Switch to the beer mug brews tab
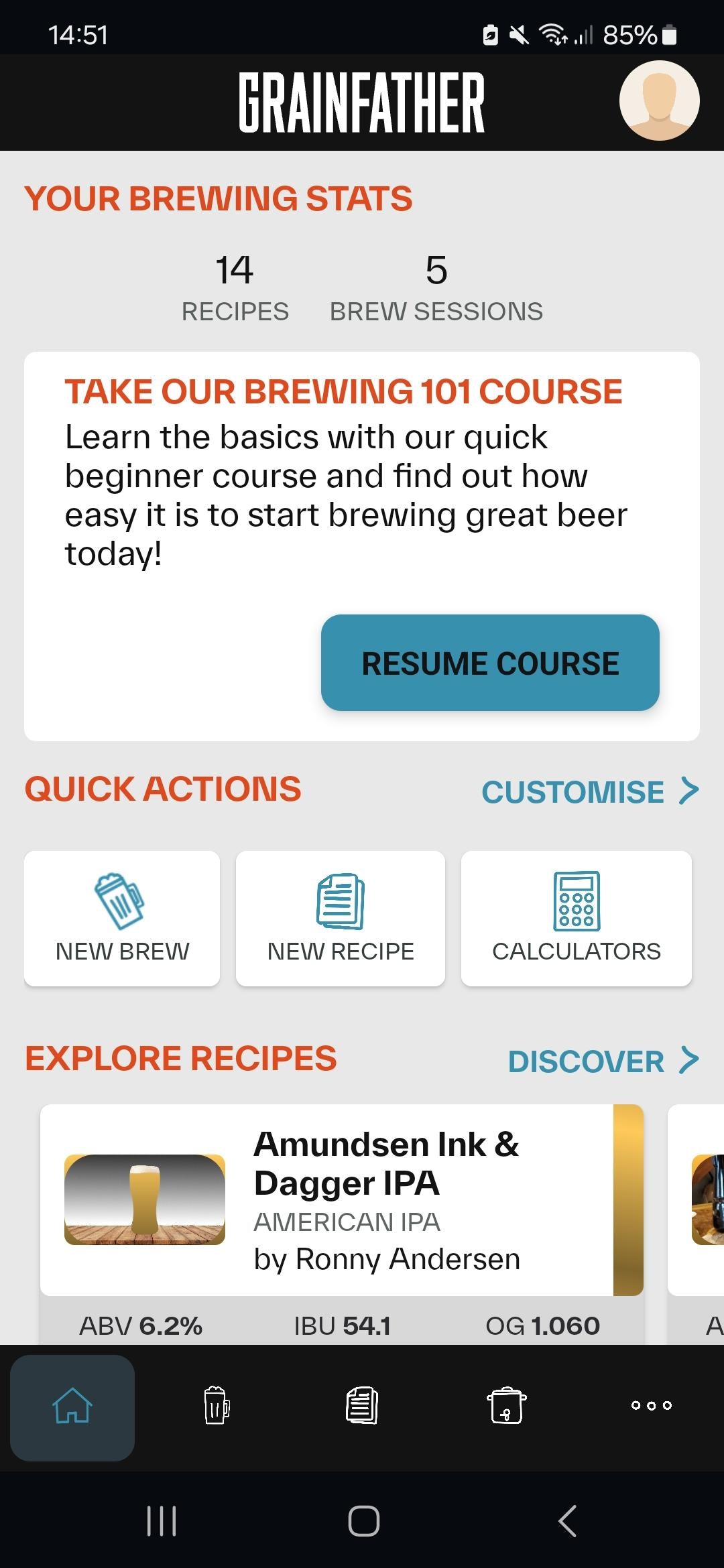The width and height of the screenshot is (724, 1568). pyautogui.click(x=217, y=1406)
